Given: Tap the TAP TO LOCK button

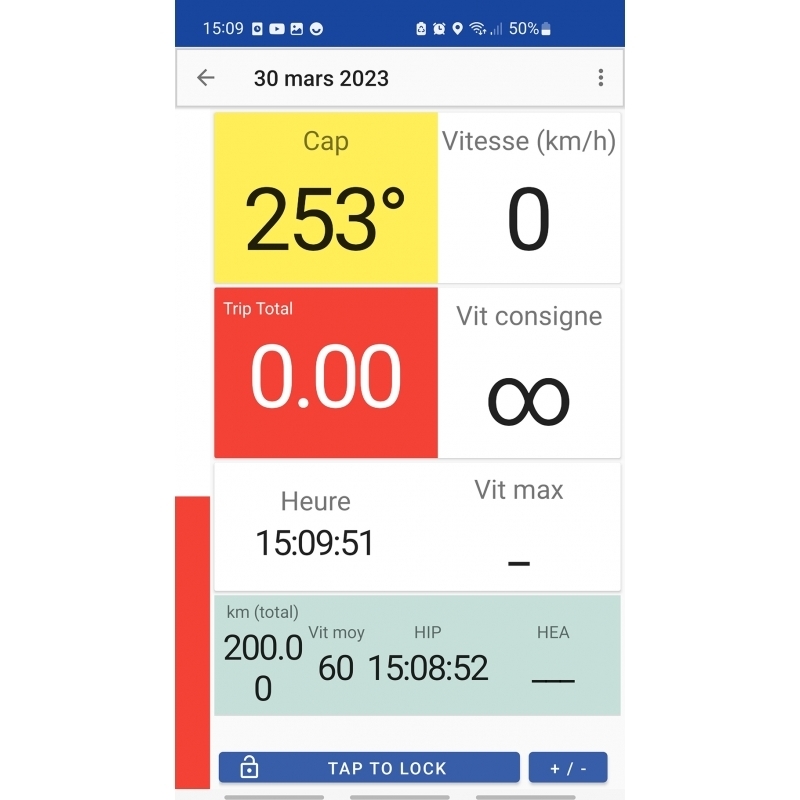Looking at the screenshot, I should 369,768.
